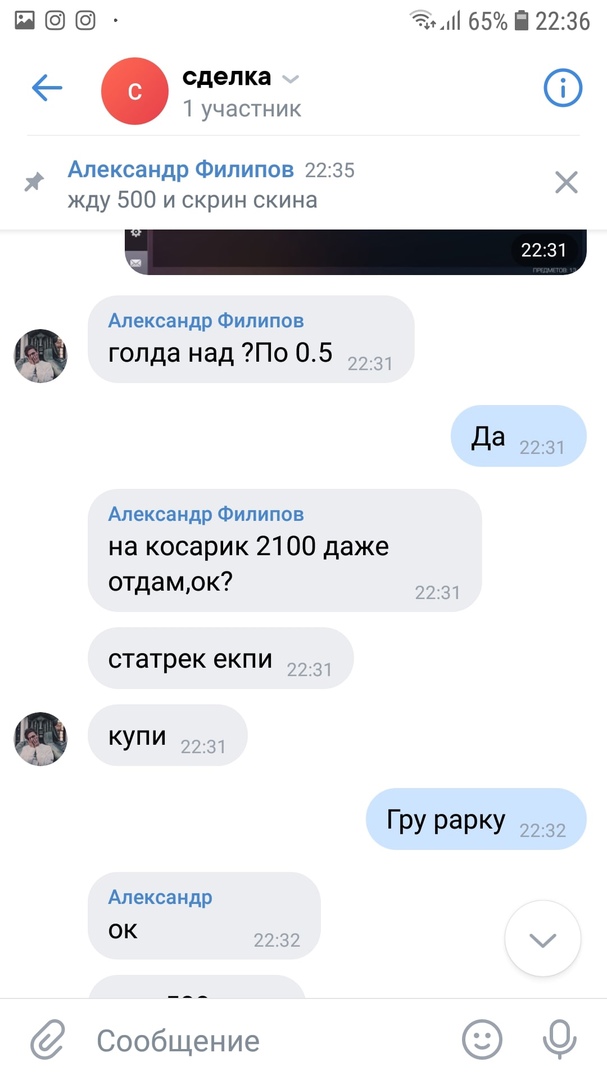
Task: Record a voice message with the microphone
Action: tap(558, 1040)
